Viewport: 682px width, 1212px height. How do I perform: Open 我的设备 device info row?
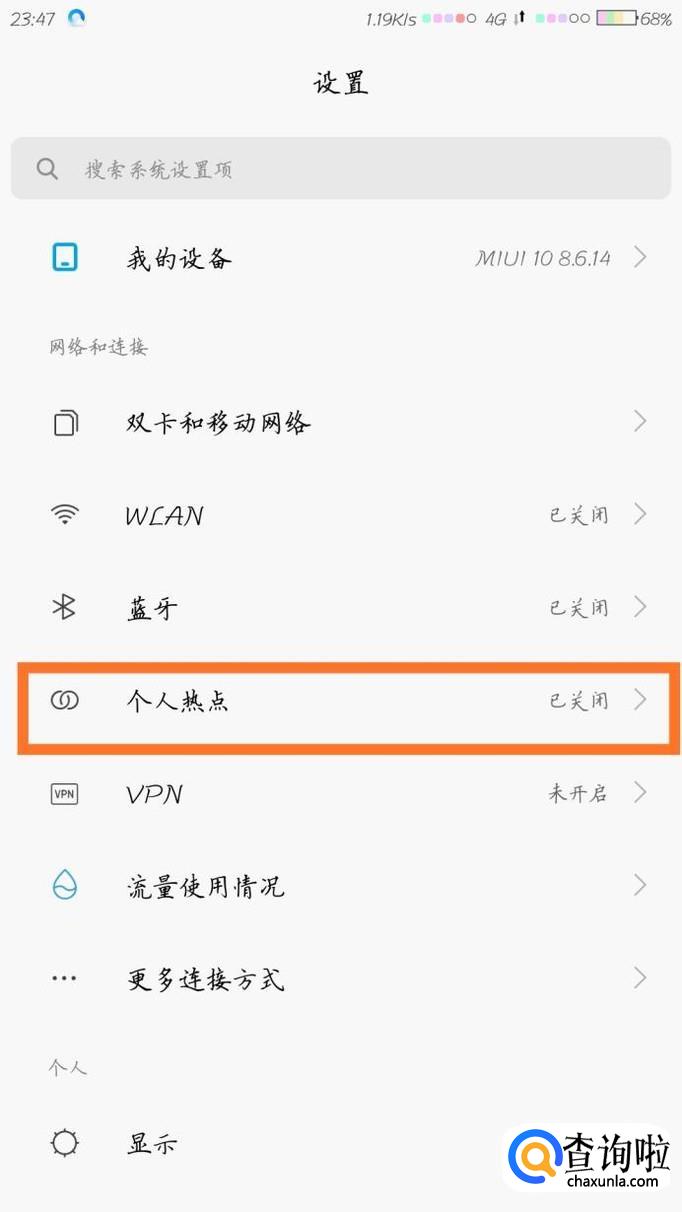(340, 259)
